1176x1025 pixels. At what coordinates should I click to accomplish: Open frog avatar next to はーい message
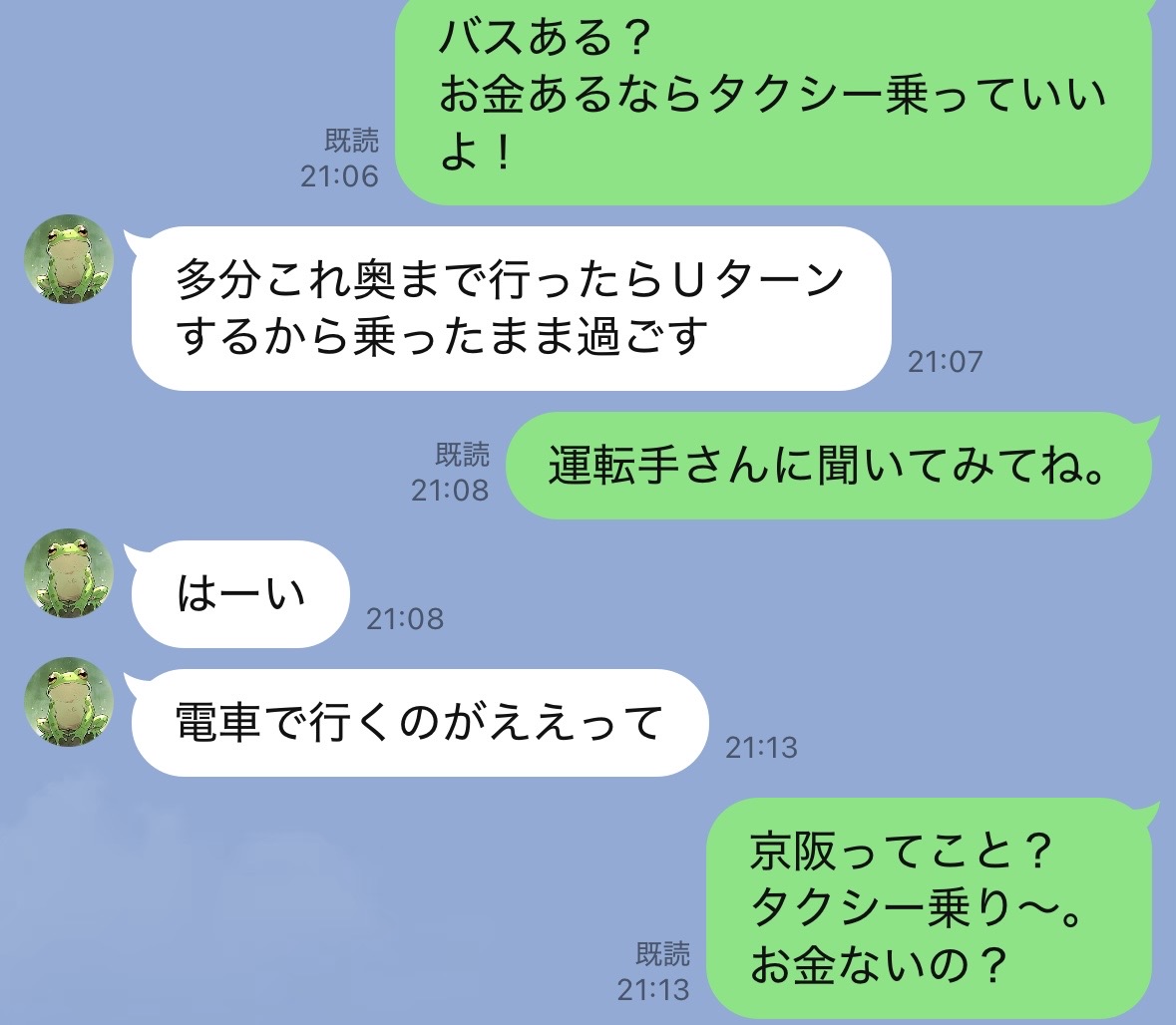(x=69, y=573)
